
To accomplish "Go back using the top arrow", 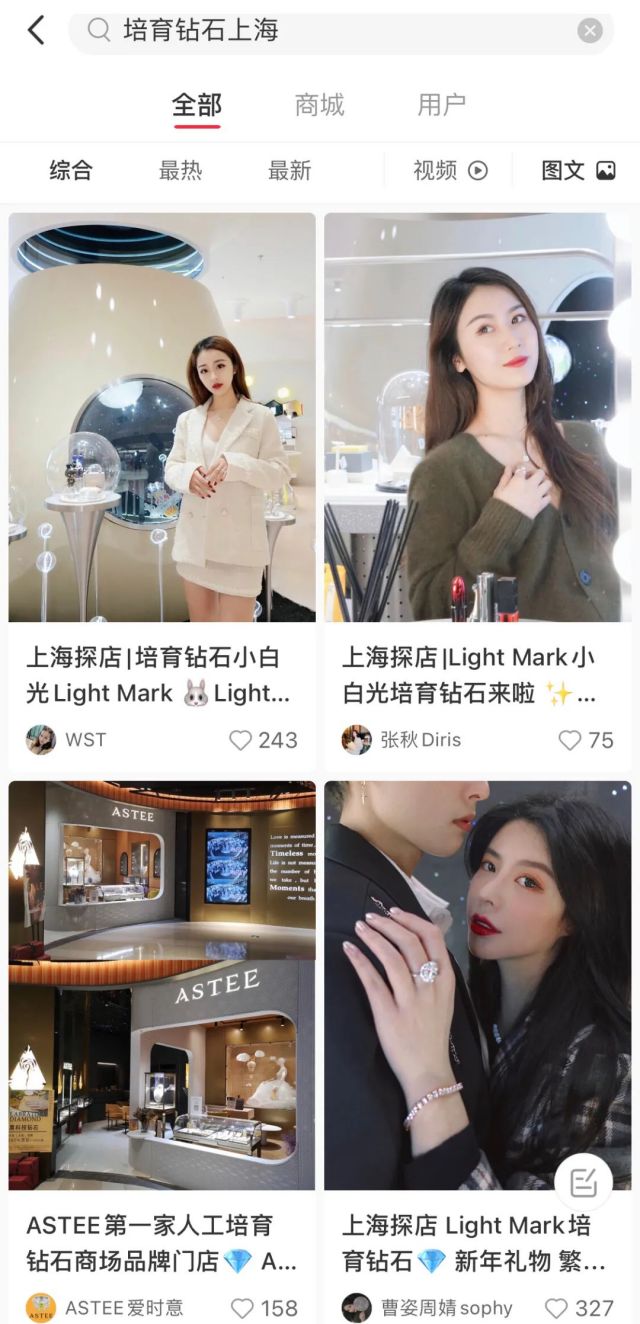I will tap(36, 31).
